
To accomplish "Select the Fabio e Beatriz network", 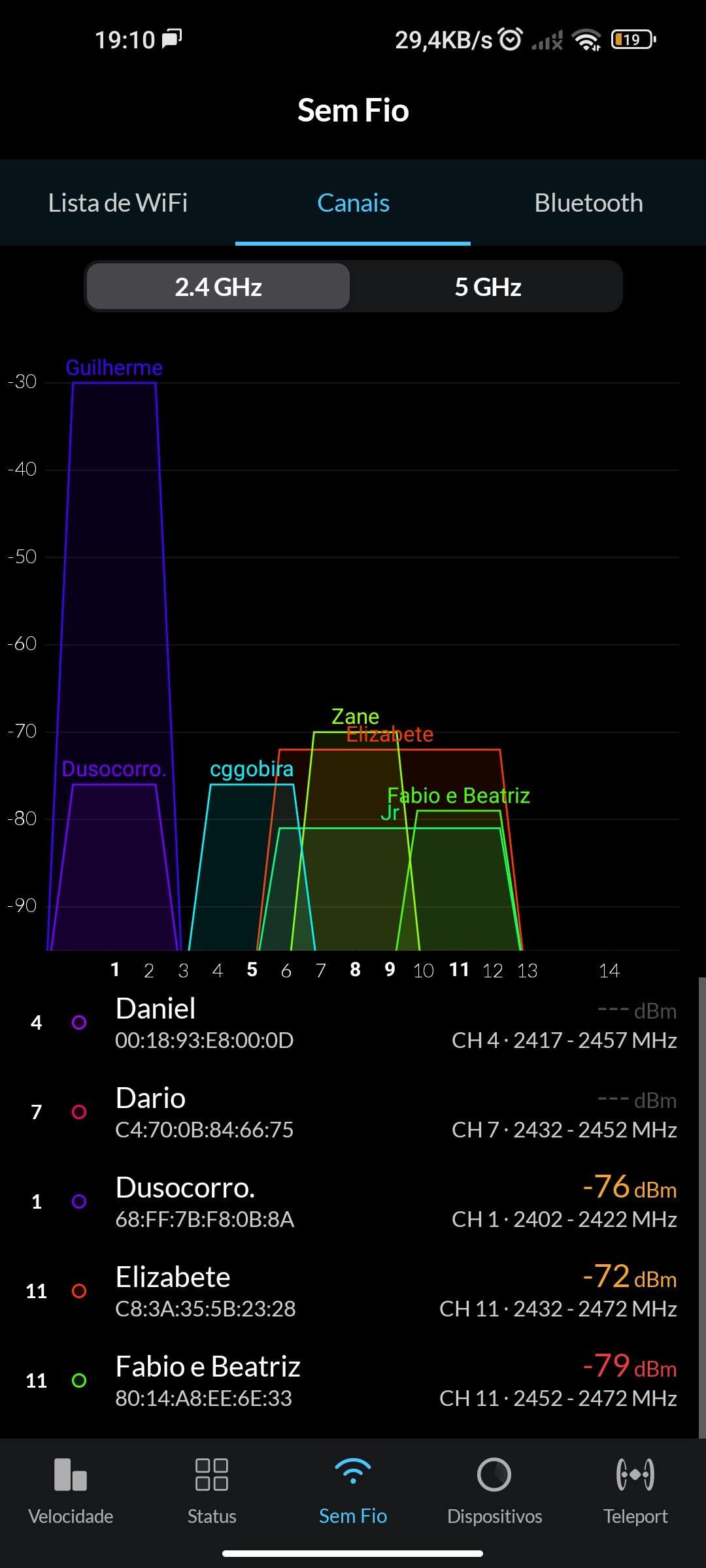I will tap(353, 1381).
